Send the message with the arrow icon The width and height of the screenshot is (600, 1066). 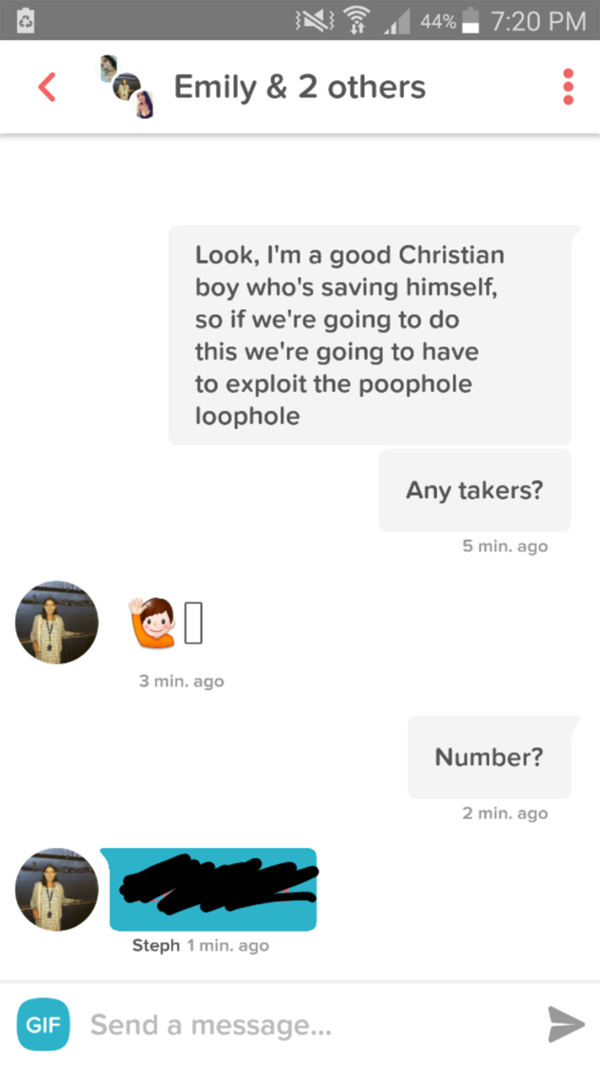565,1024
